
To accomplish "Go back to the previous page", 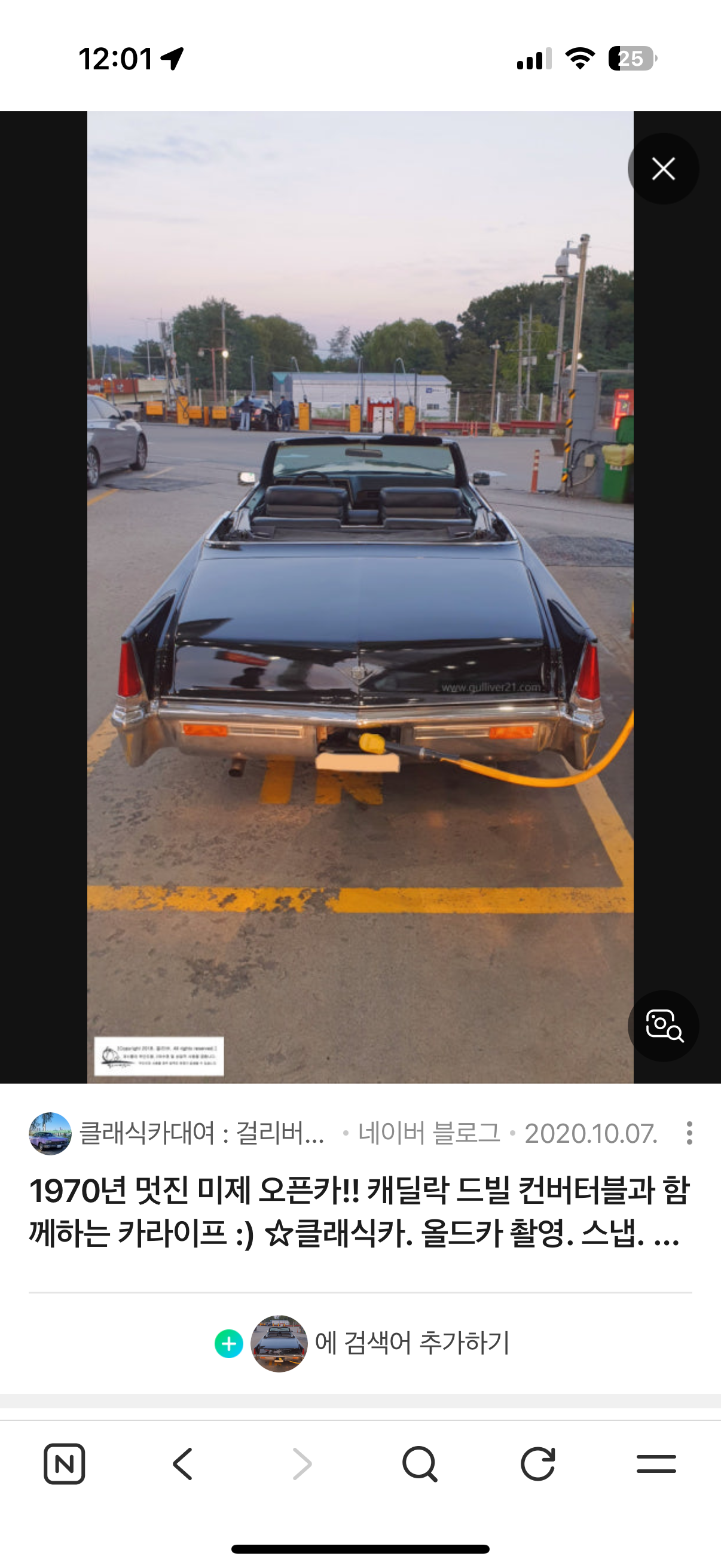I will [182, 1464].
